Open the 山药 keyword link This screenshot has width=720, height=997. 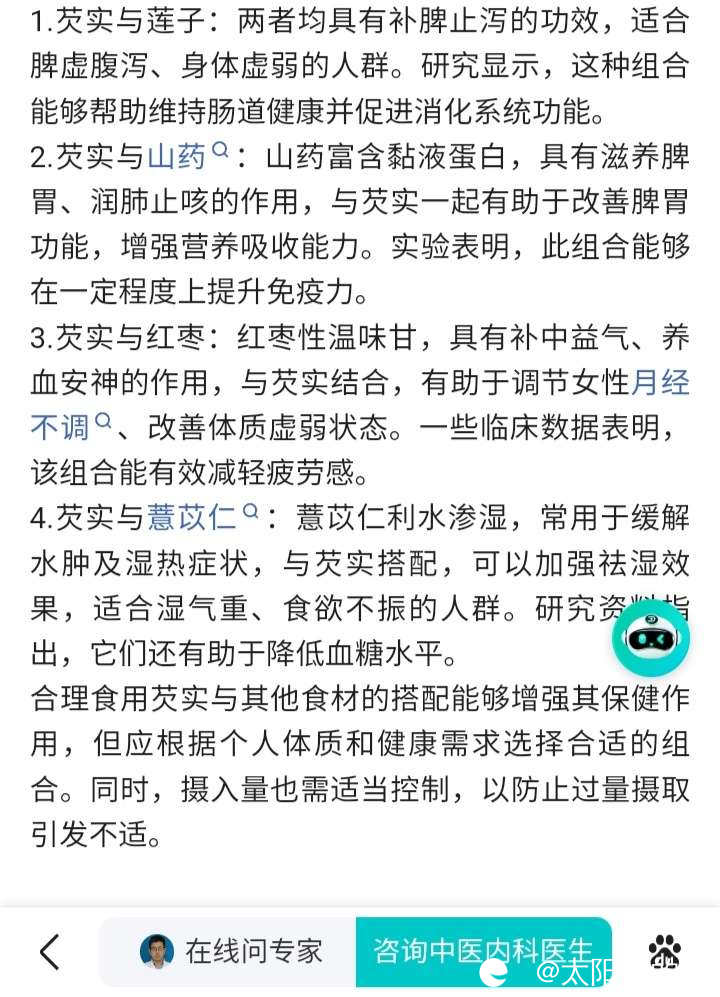coord(178,157)
